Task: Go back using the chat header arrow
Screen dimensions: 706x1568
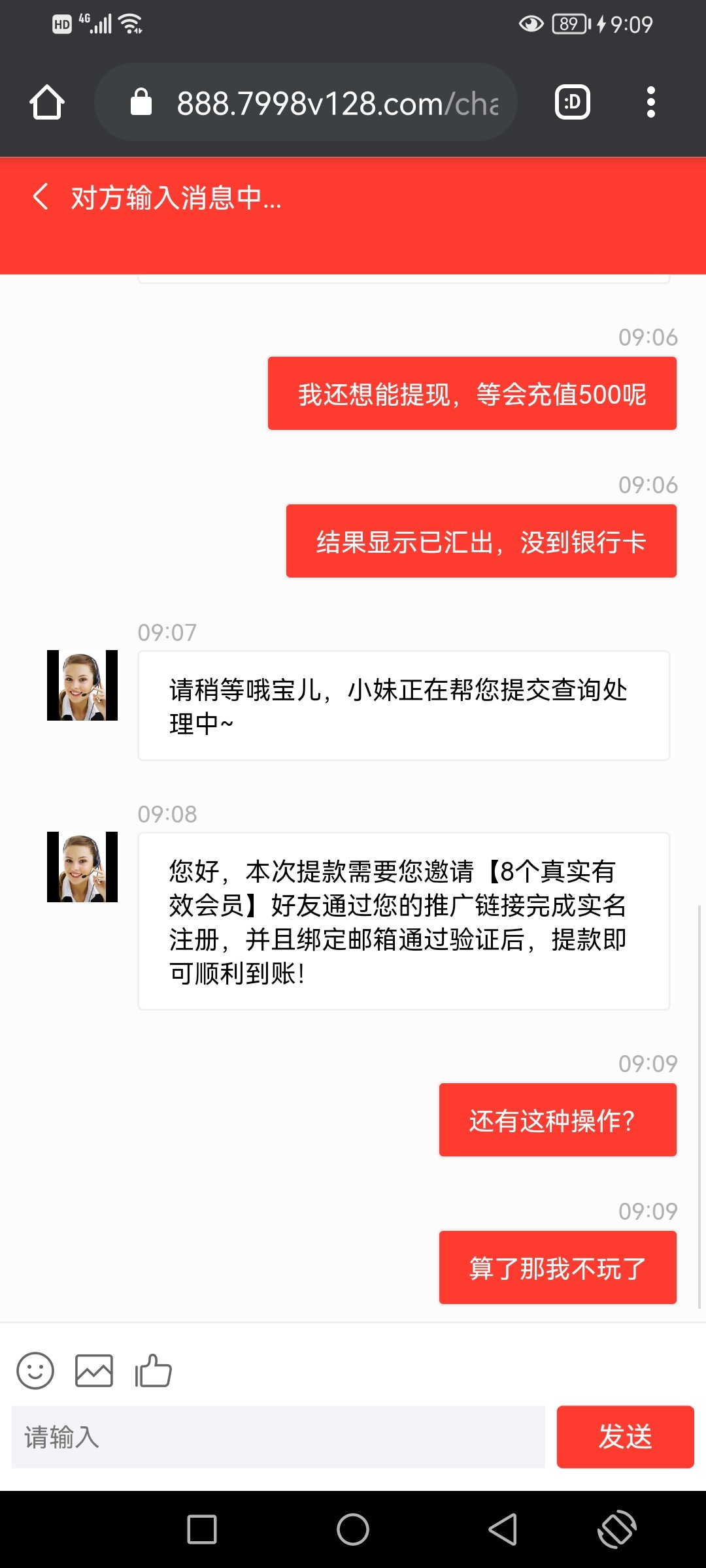Action: click(41, 197)
